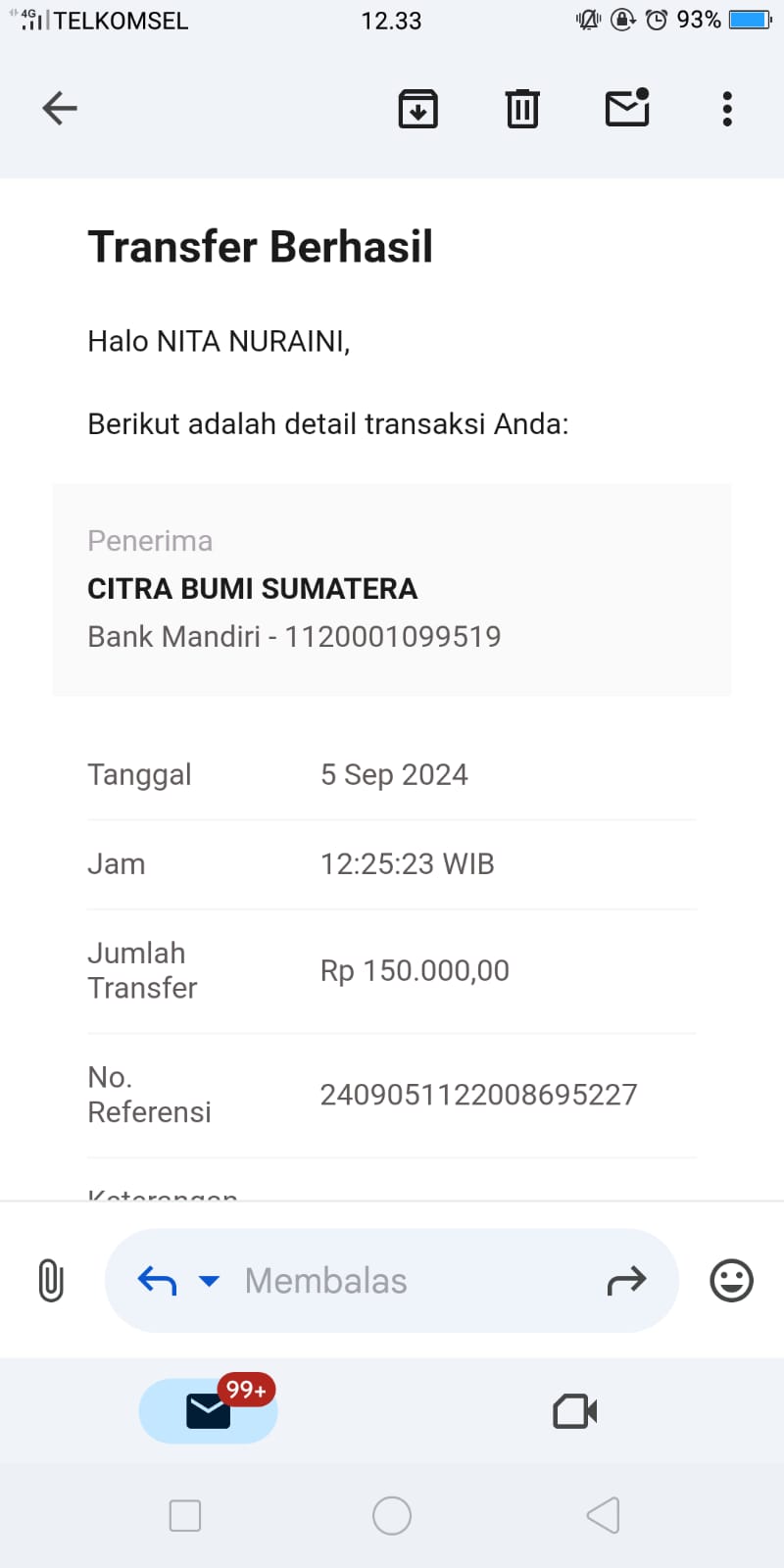Switch to the Meet video tab
The height and width of the screenshot is (1568, 784).
(575, 1411)
